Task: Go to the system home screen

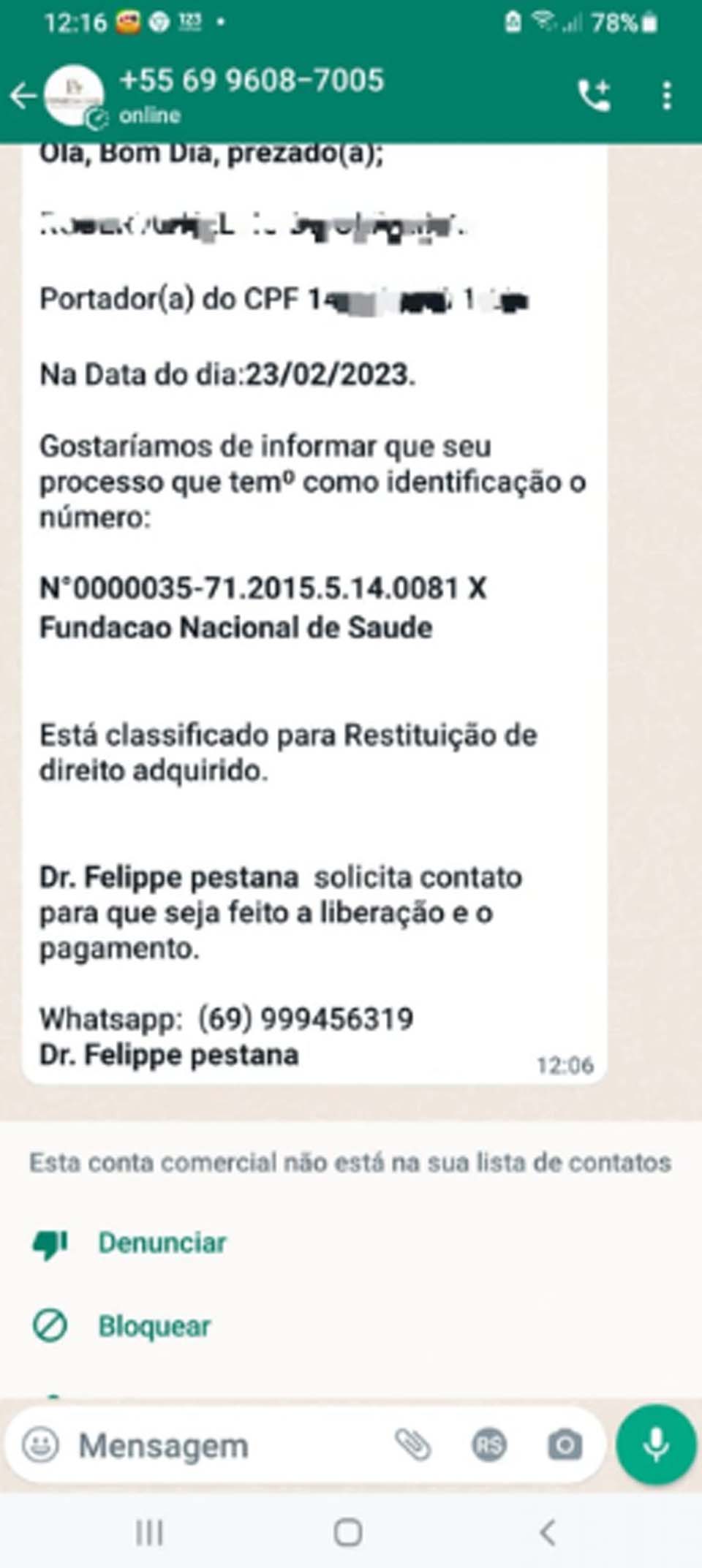Action: pos(348,1532)
